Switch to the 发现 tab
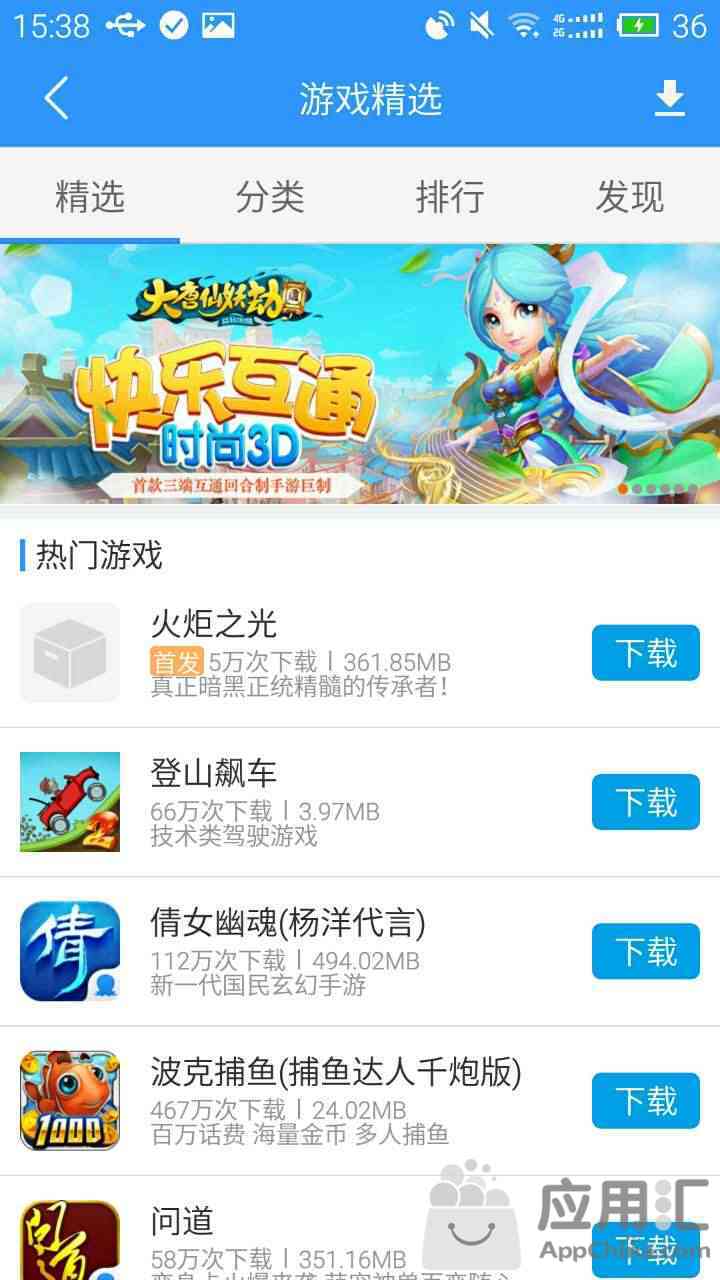 click(x=630, y=196)
